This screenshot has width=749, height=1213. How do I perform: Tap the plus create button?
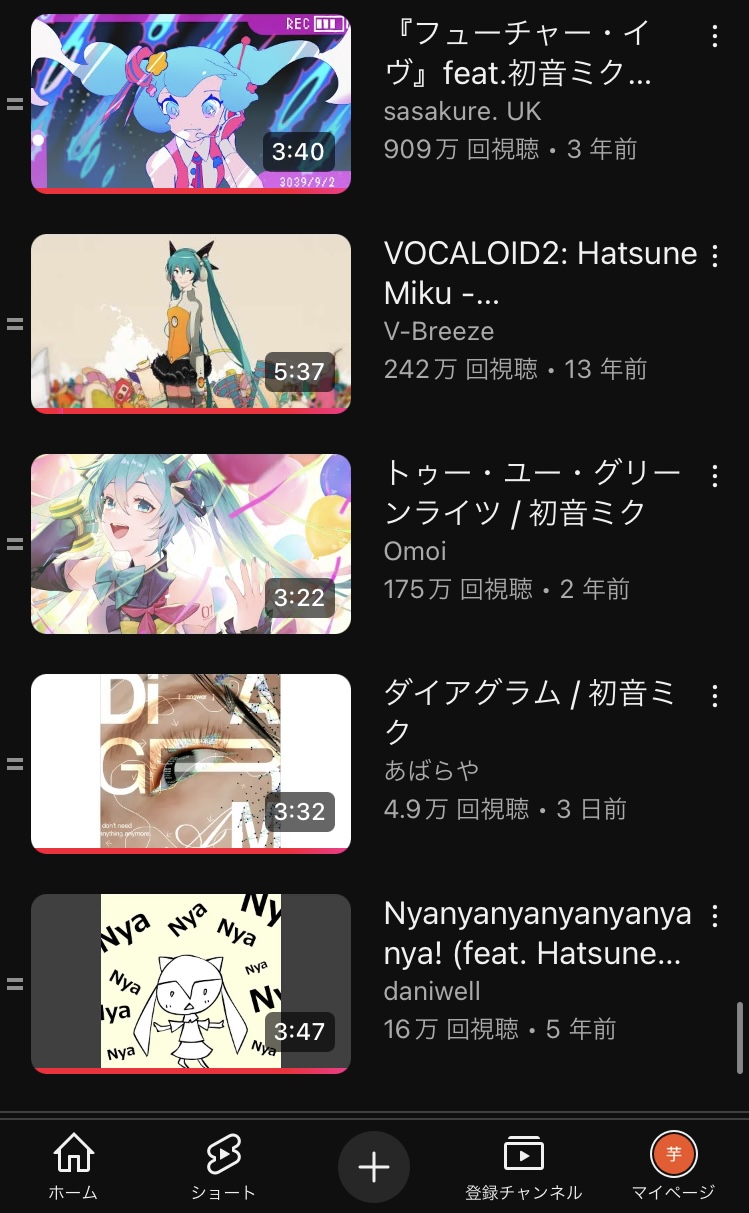[x=374, y=1167]
